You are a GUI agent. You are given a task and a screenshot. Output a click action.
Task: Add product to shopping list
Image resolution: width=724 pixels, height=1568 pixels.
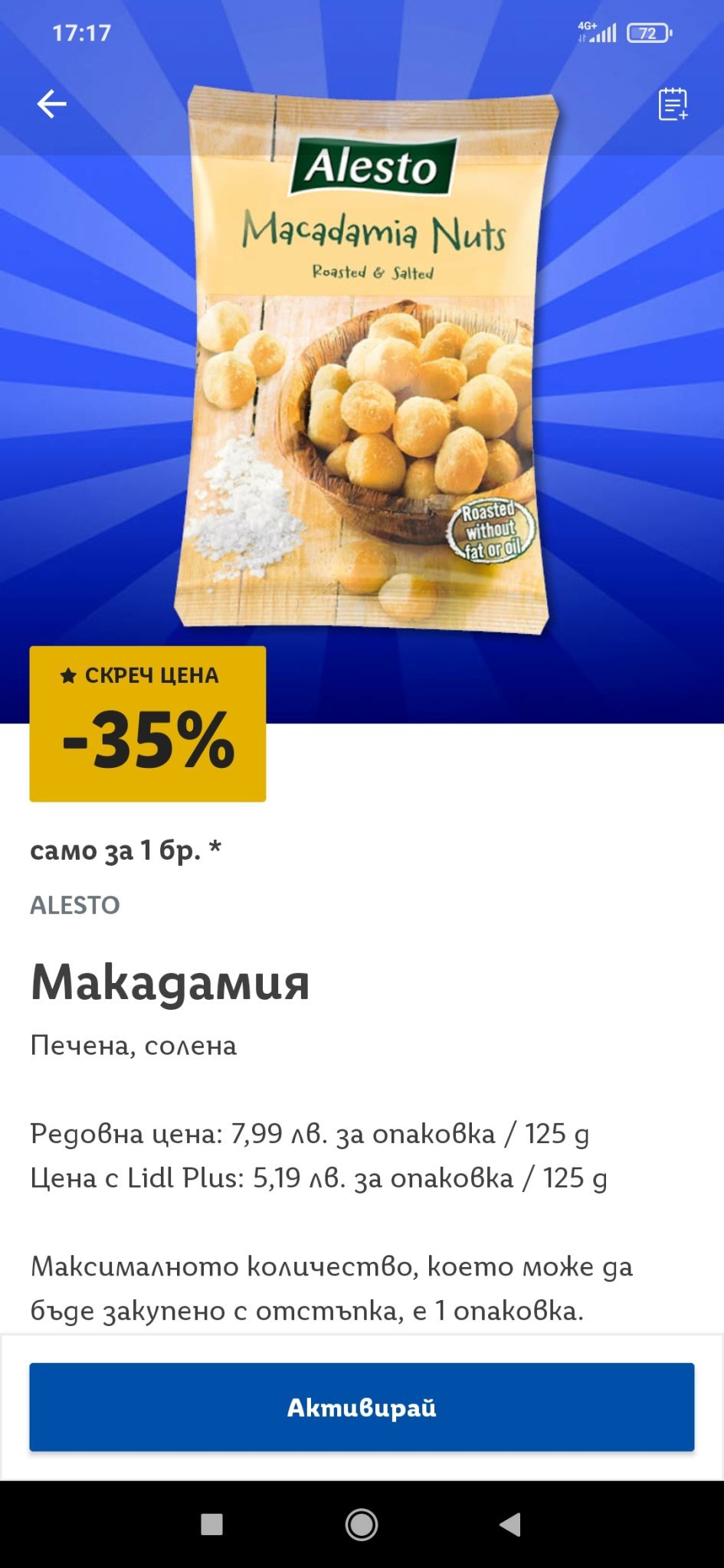coord(673,104)
